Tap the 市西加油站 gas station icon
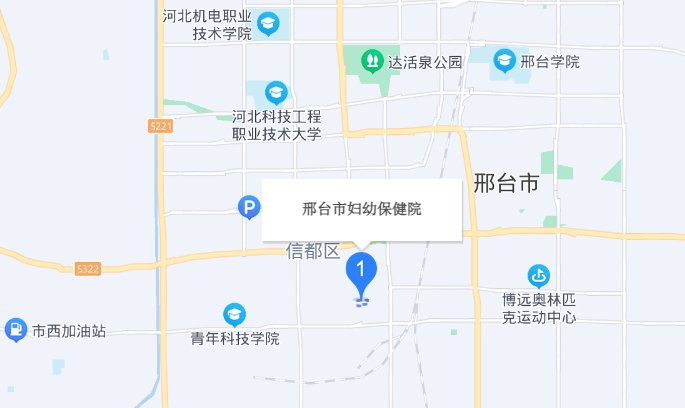This screenshot has width=685, height=408. (x=16, y=329)
